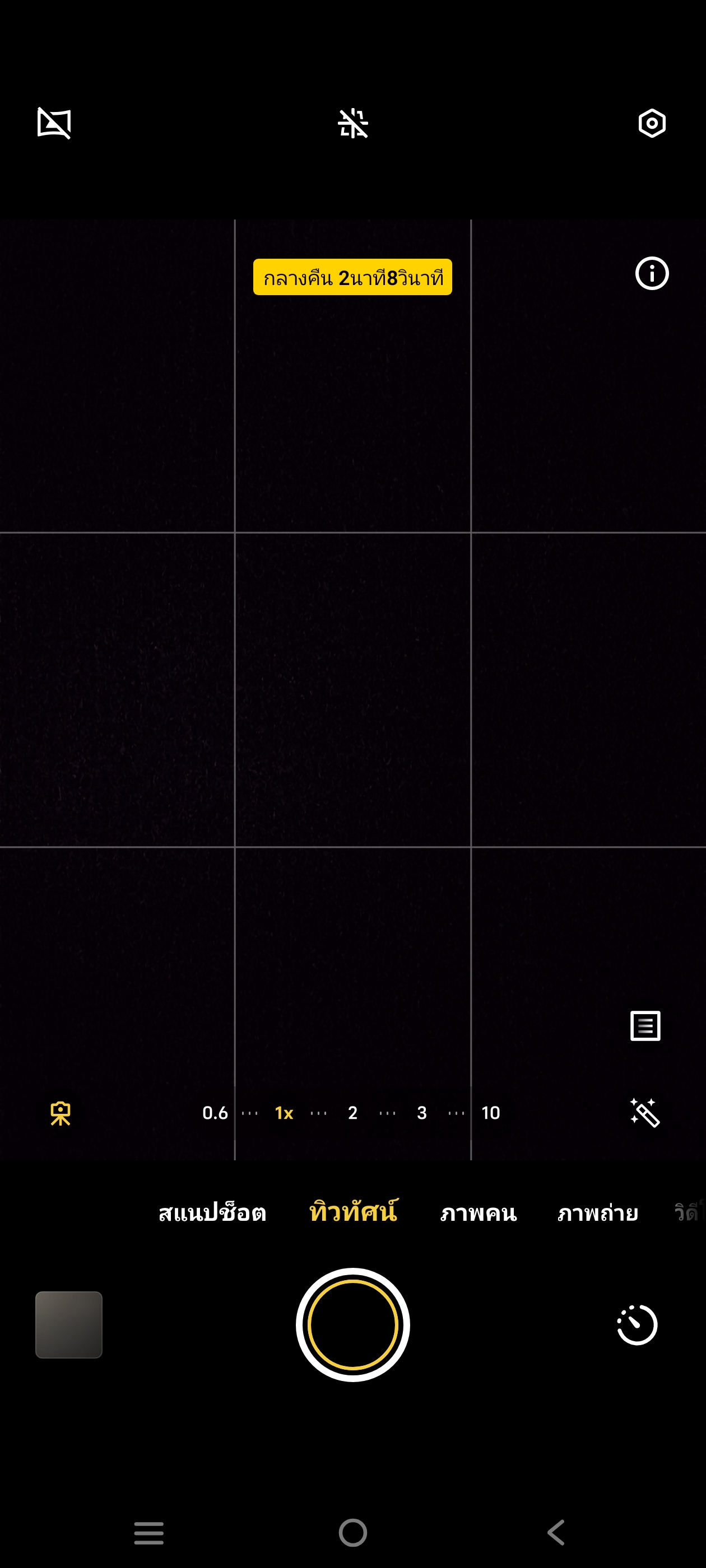Screen dimensions: 706x1568
Task: Switch to สแนปช็อต mode
Action: coord(212,1213)
